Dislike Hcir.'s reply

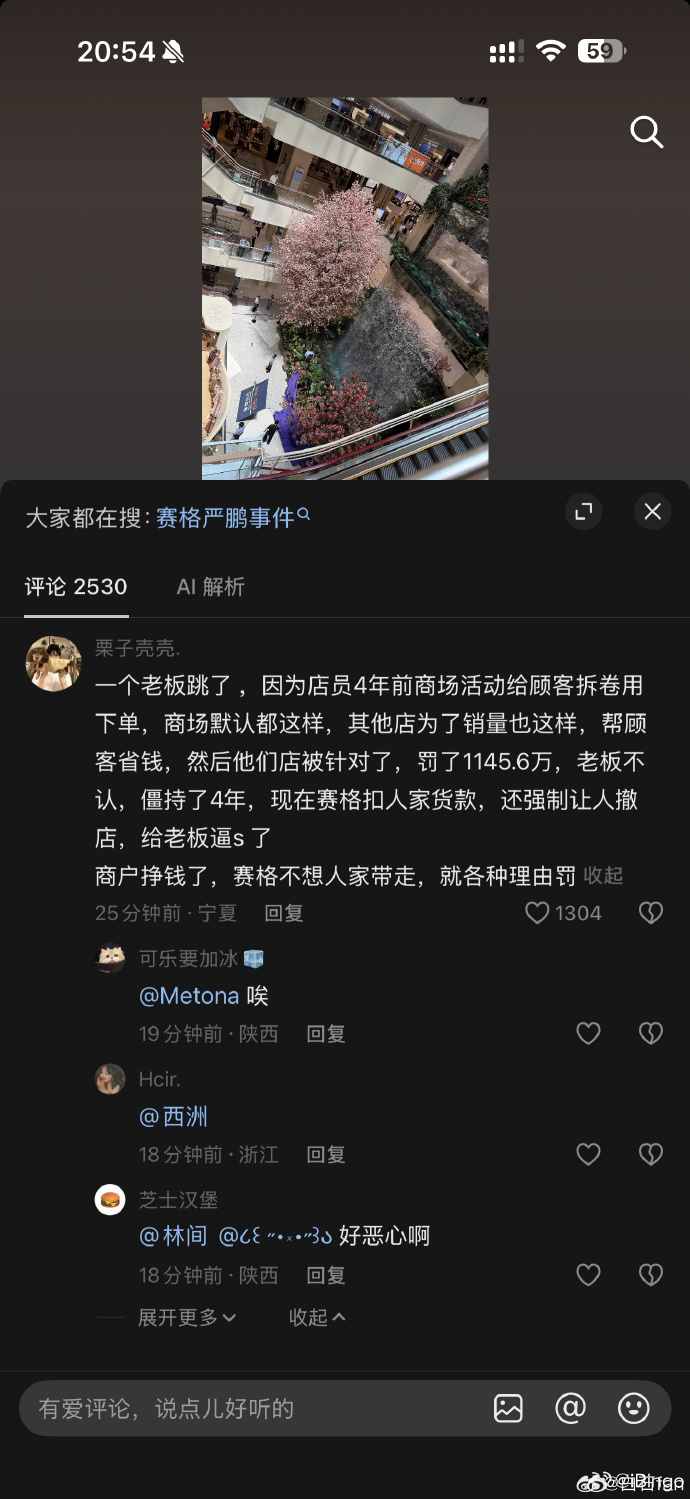click(x=651, y=1154)
